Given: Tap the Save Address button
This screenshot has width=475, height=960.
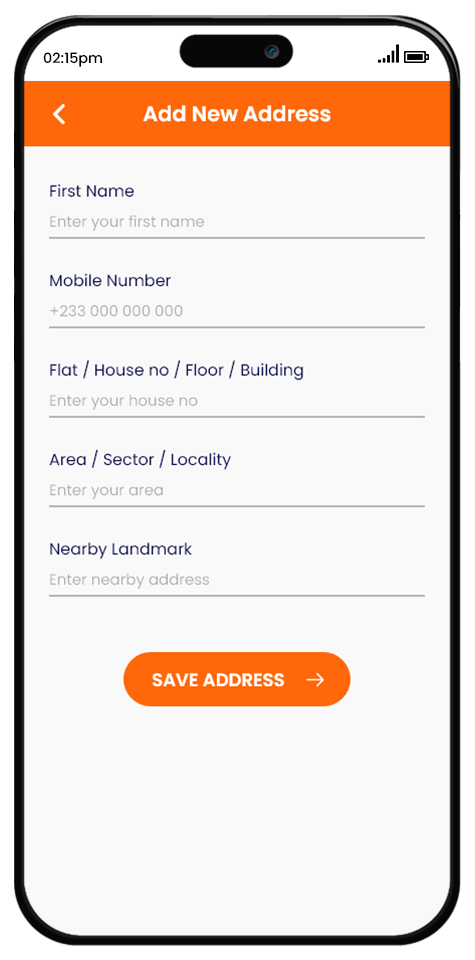Looking at the screenshot, I should tap(237, 679).
